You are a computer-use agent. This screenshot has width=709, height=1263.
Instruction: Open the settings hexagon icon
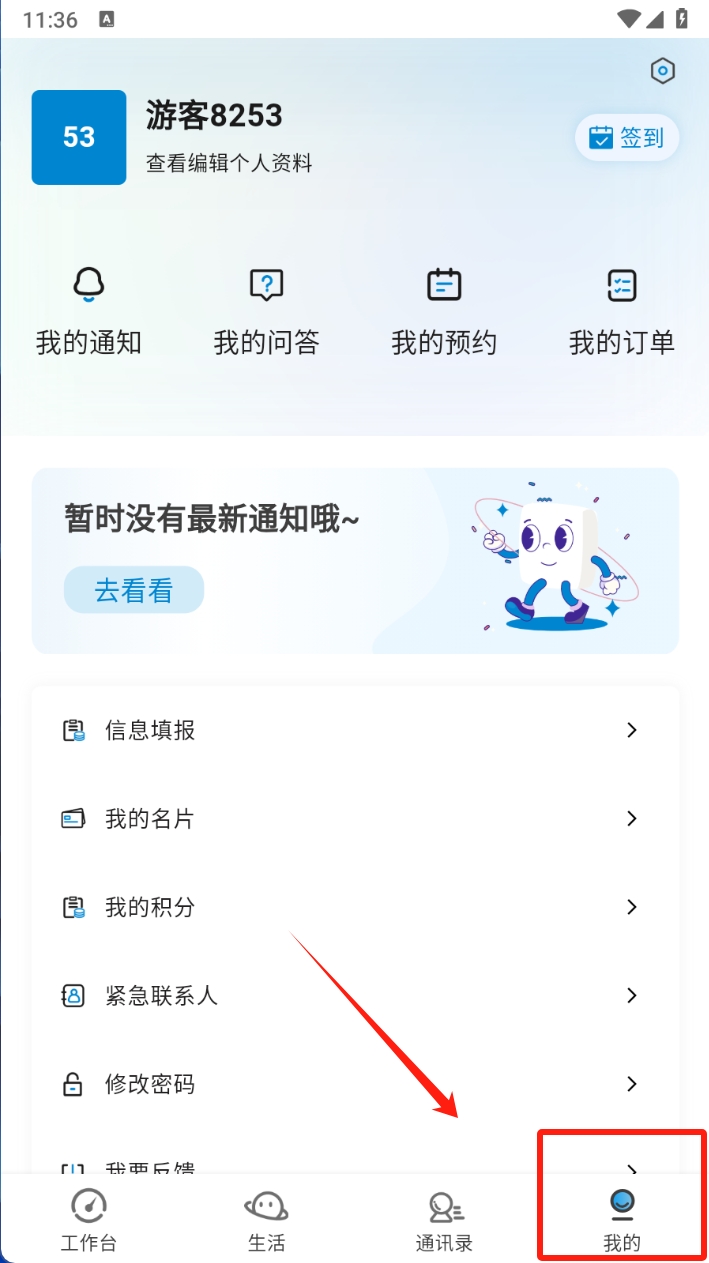click(x=662, y=71)
